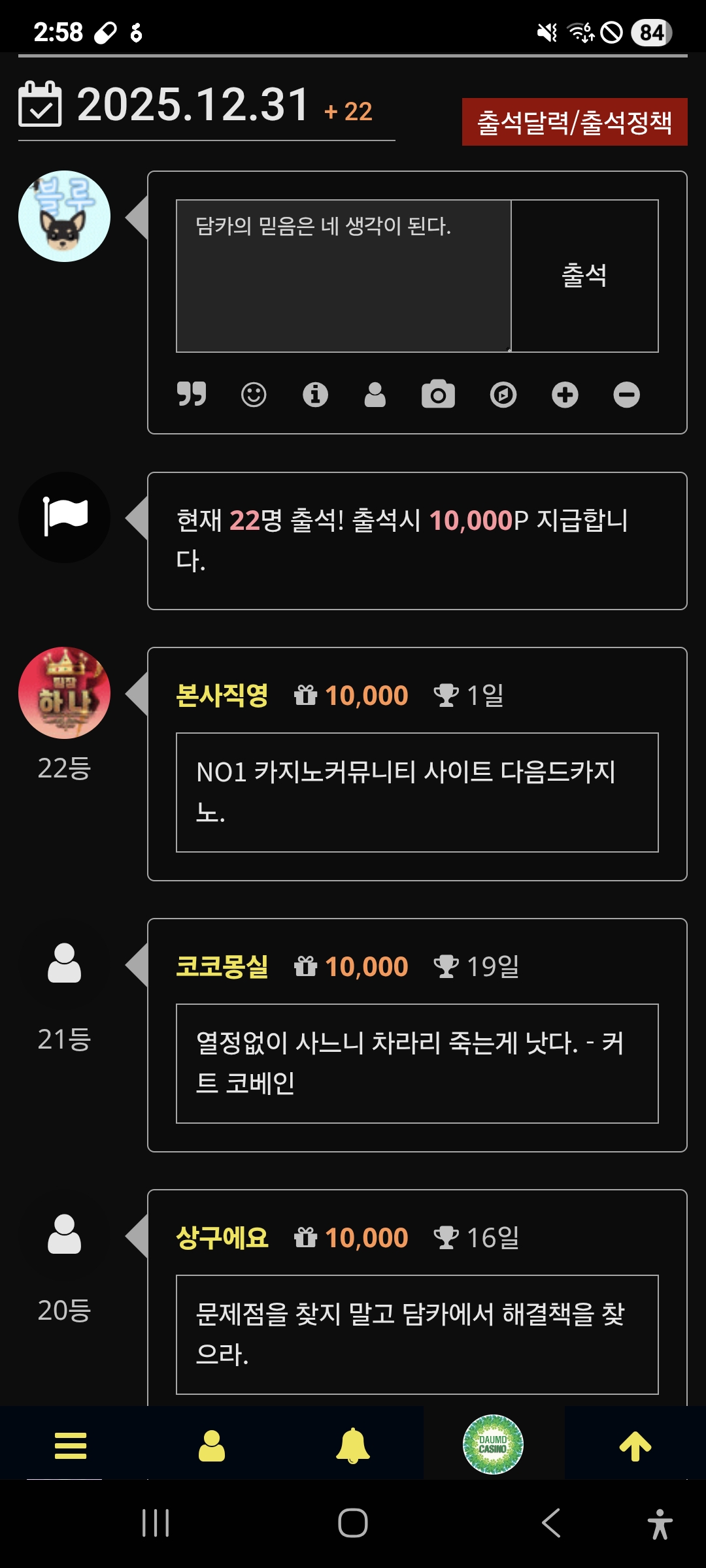Open my profile from bottom bar
Screen dimensions: 706x1568
212,1445
